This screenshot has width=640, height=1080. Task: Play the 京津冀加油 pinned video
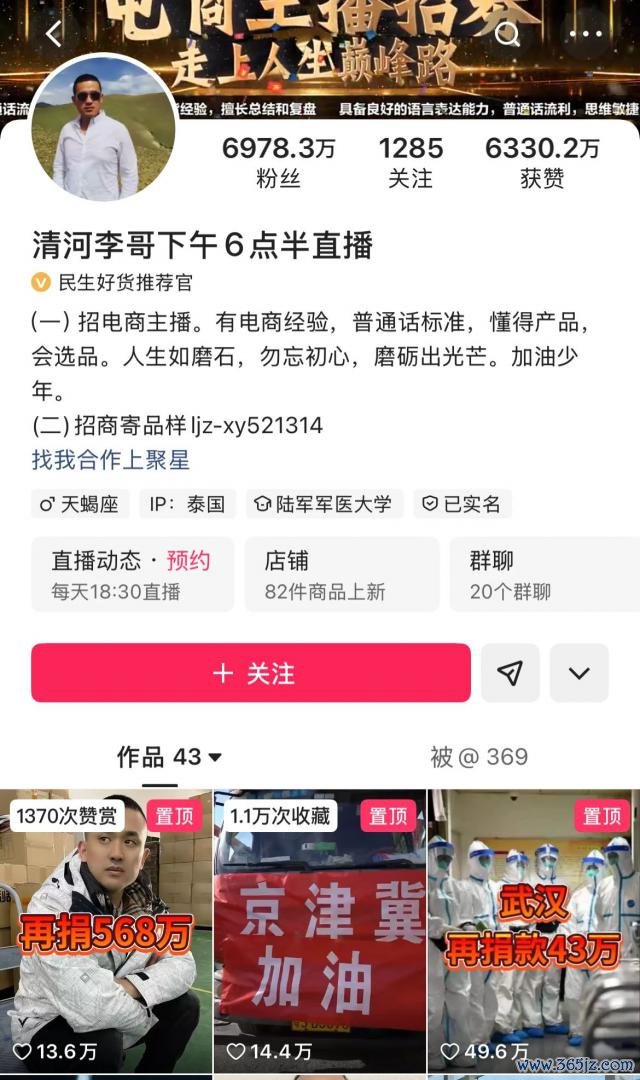click(320, 930)
